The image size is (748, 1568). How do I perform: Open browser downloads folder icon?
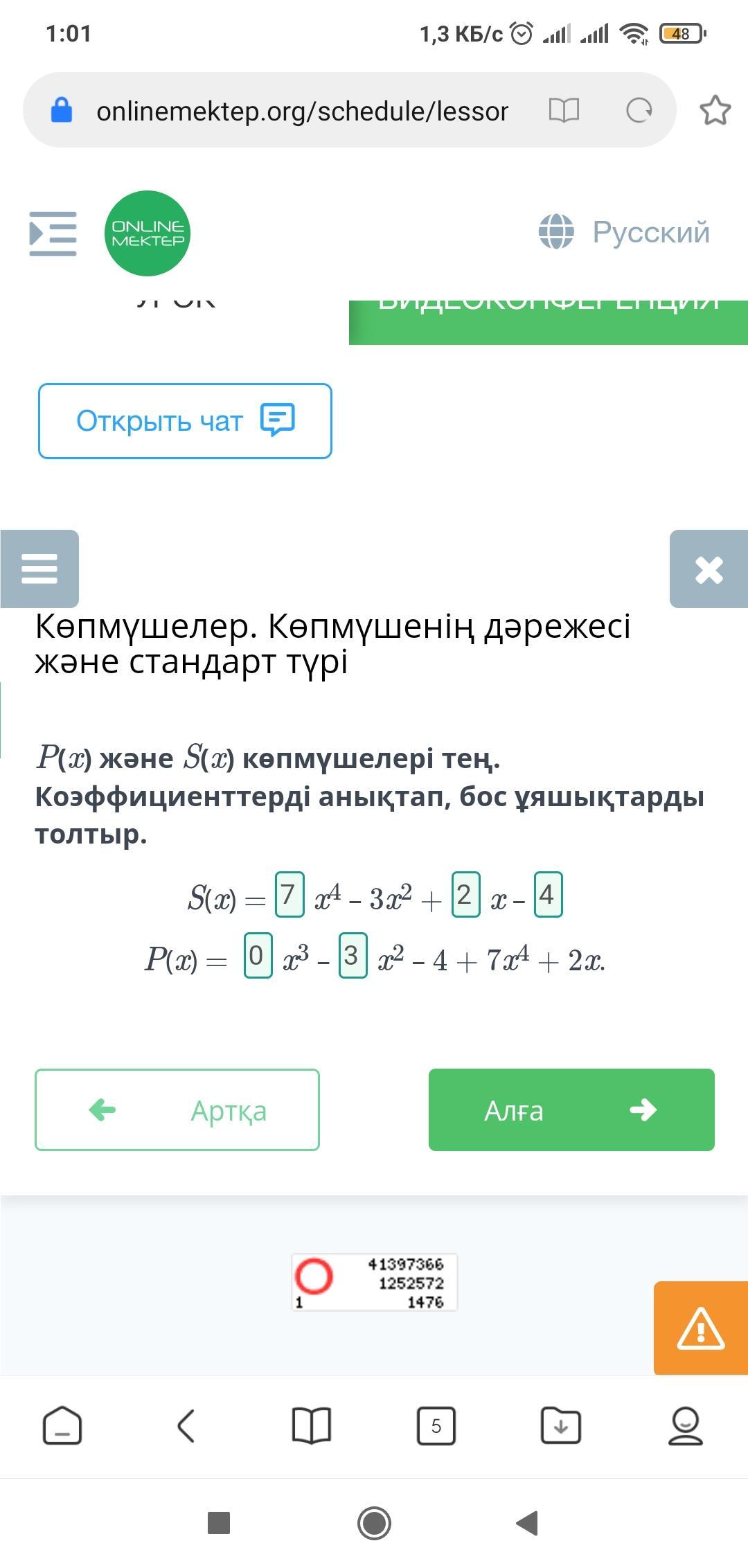click(560, 1426)
